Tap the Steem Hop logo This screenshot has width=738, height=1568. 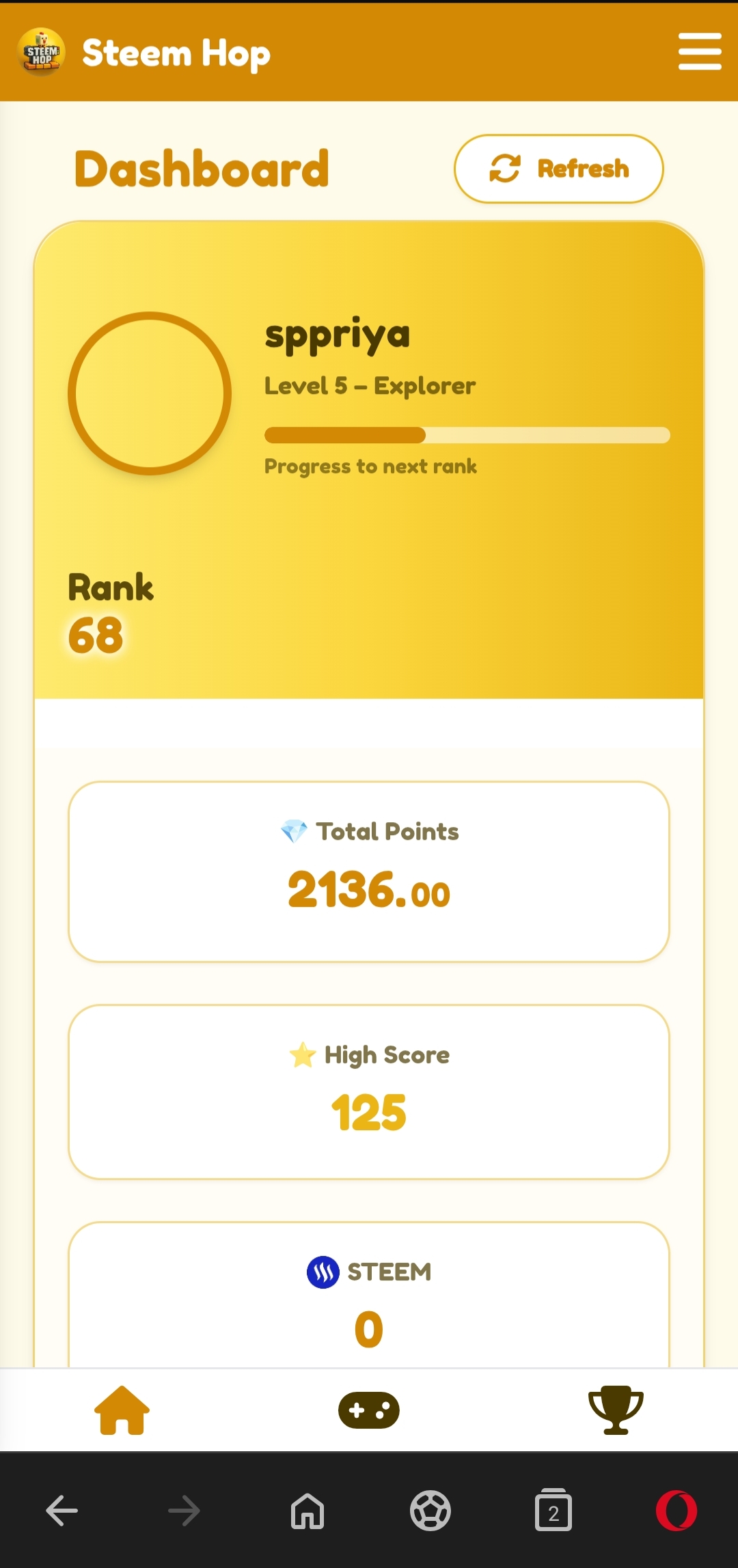click(42, 53)
